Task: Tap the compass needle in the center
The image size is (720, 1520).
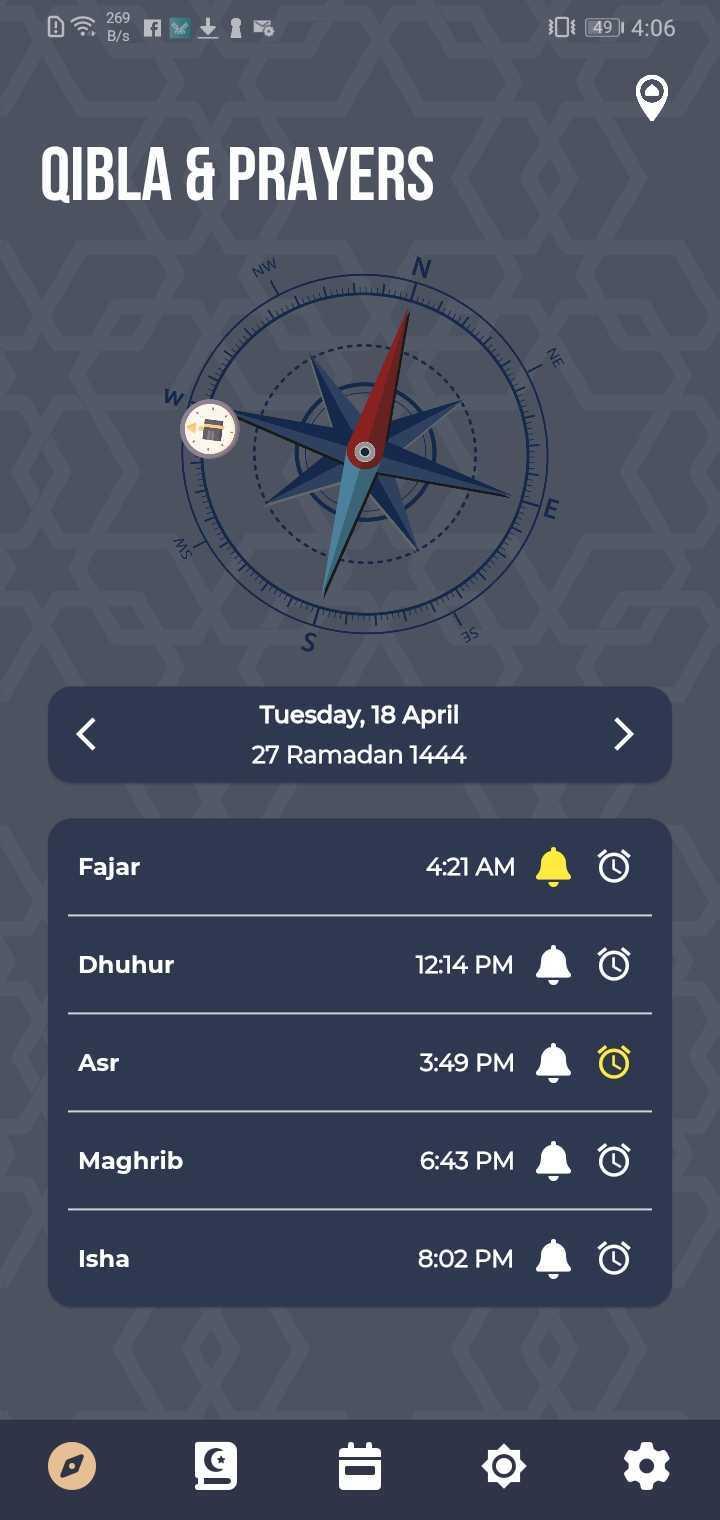Action: click(362, 452)
